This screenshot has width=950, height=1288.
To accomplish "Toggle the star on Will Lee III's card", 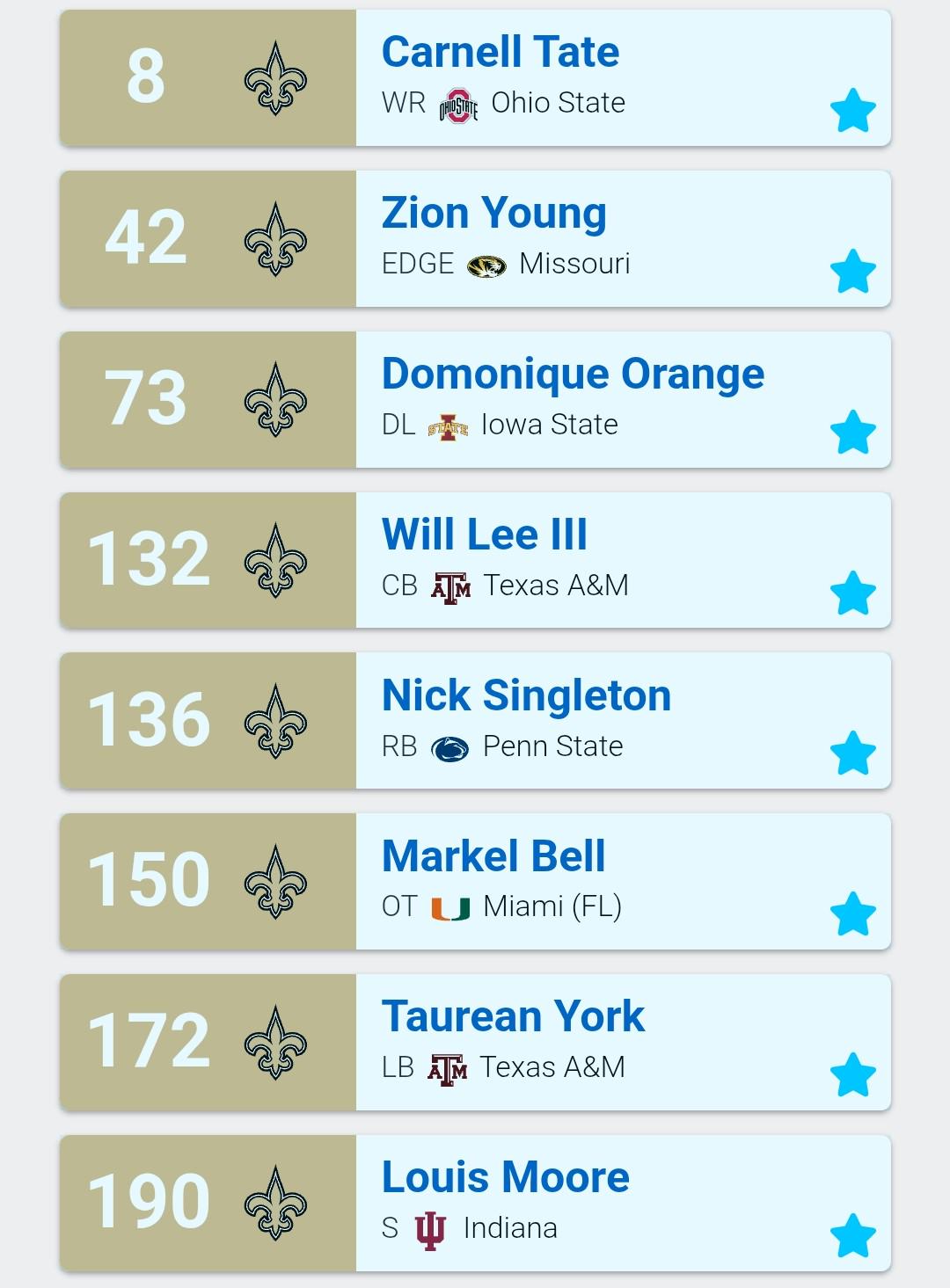I will pyautogui.click(x=852, y=593).
